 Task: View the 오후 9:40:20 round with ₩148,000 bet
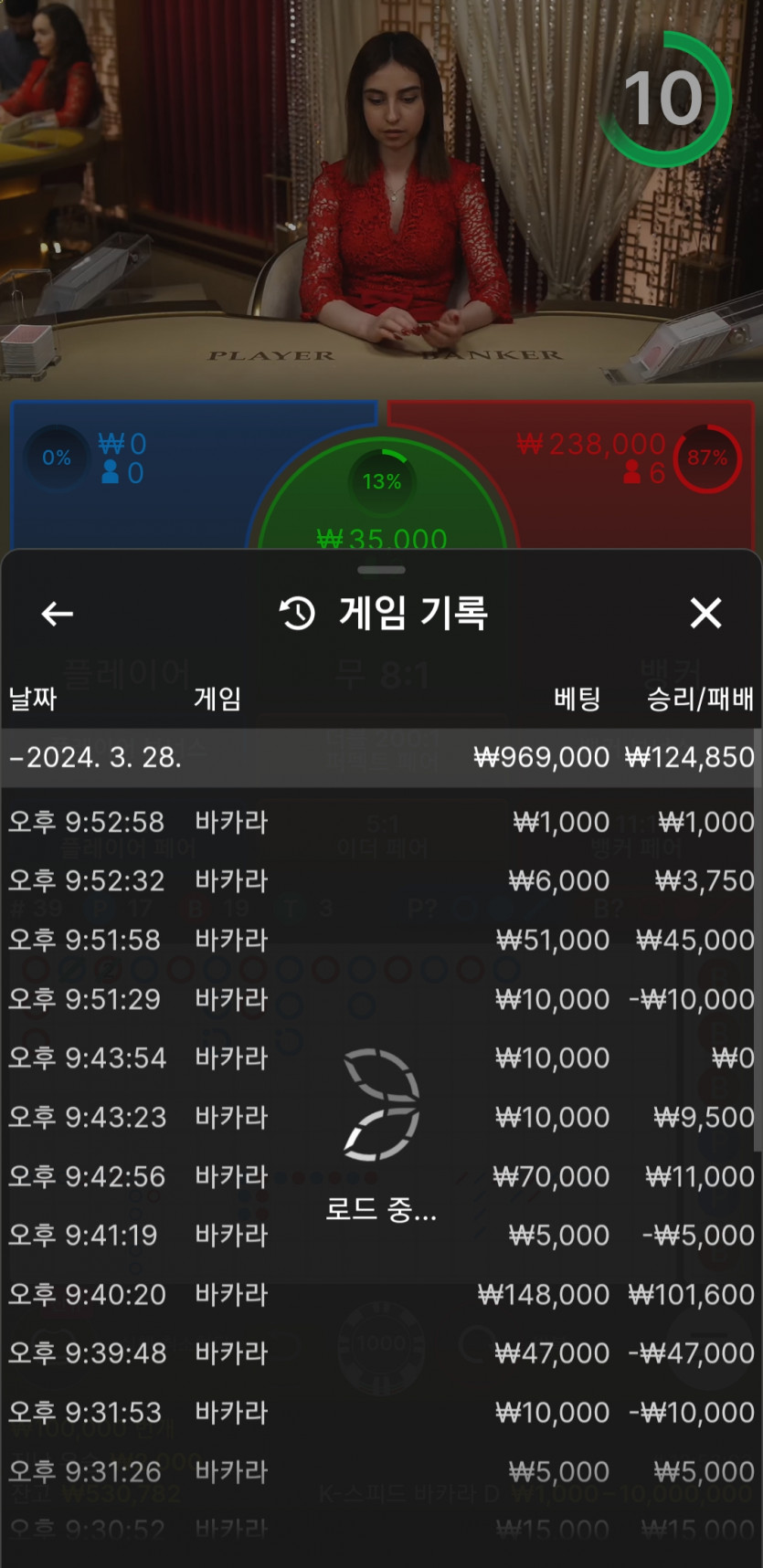381,1294
